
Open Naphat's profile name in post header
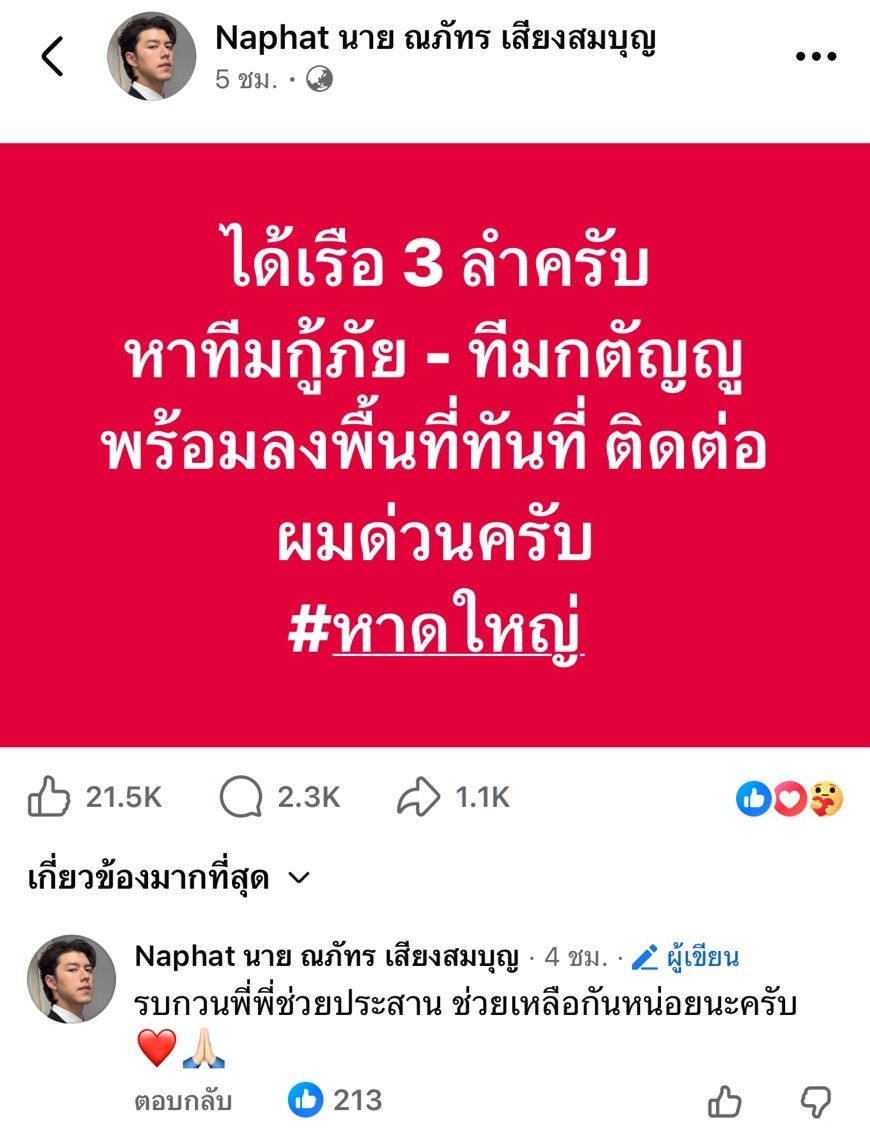click(x=437, y=38)
